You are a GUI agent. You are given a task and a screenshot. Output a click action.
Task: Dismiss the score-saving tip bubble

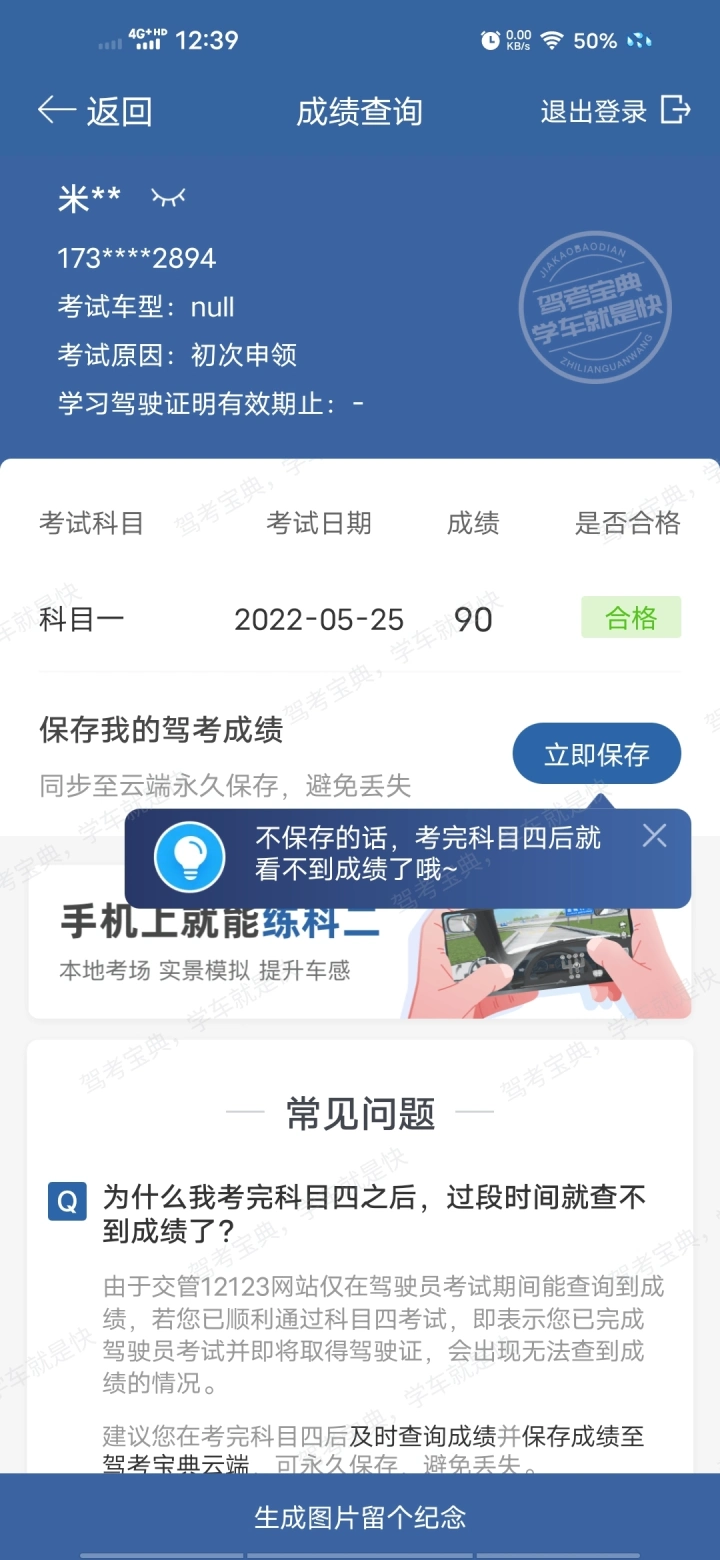click(654, 836)
